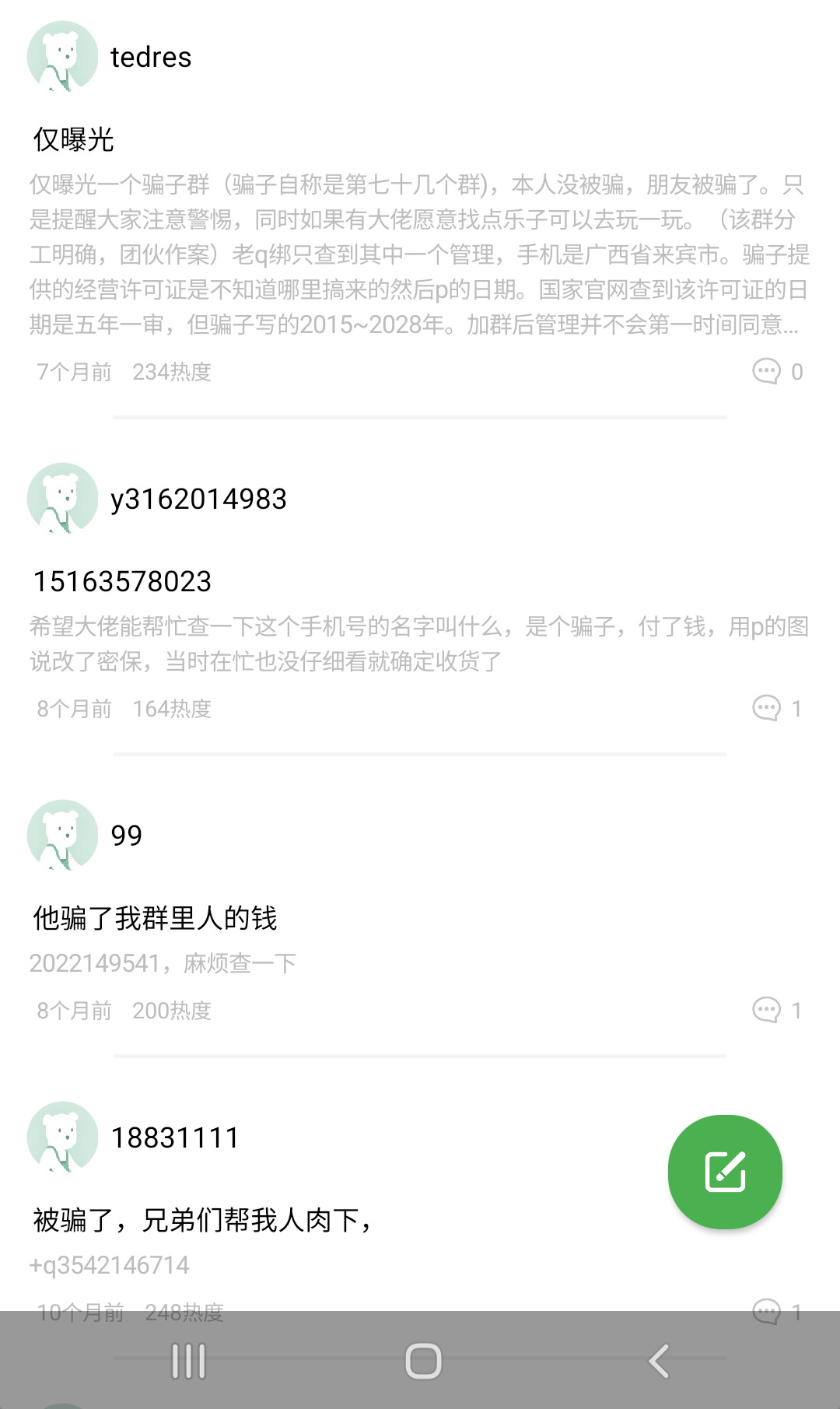Open the post 他骗了我群里人的钱

(x=155, y=918)
